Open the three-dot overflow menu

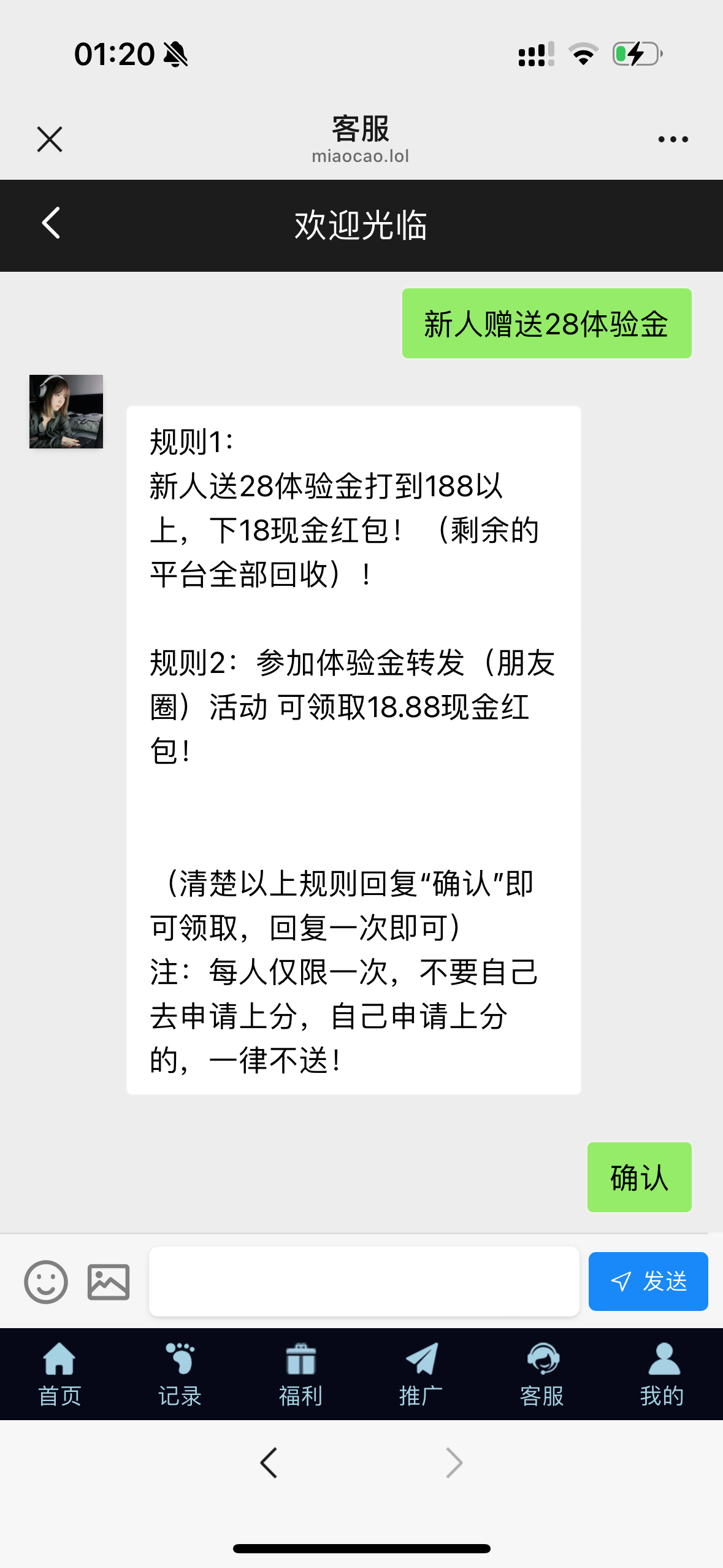tap(673, 139)
